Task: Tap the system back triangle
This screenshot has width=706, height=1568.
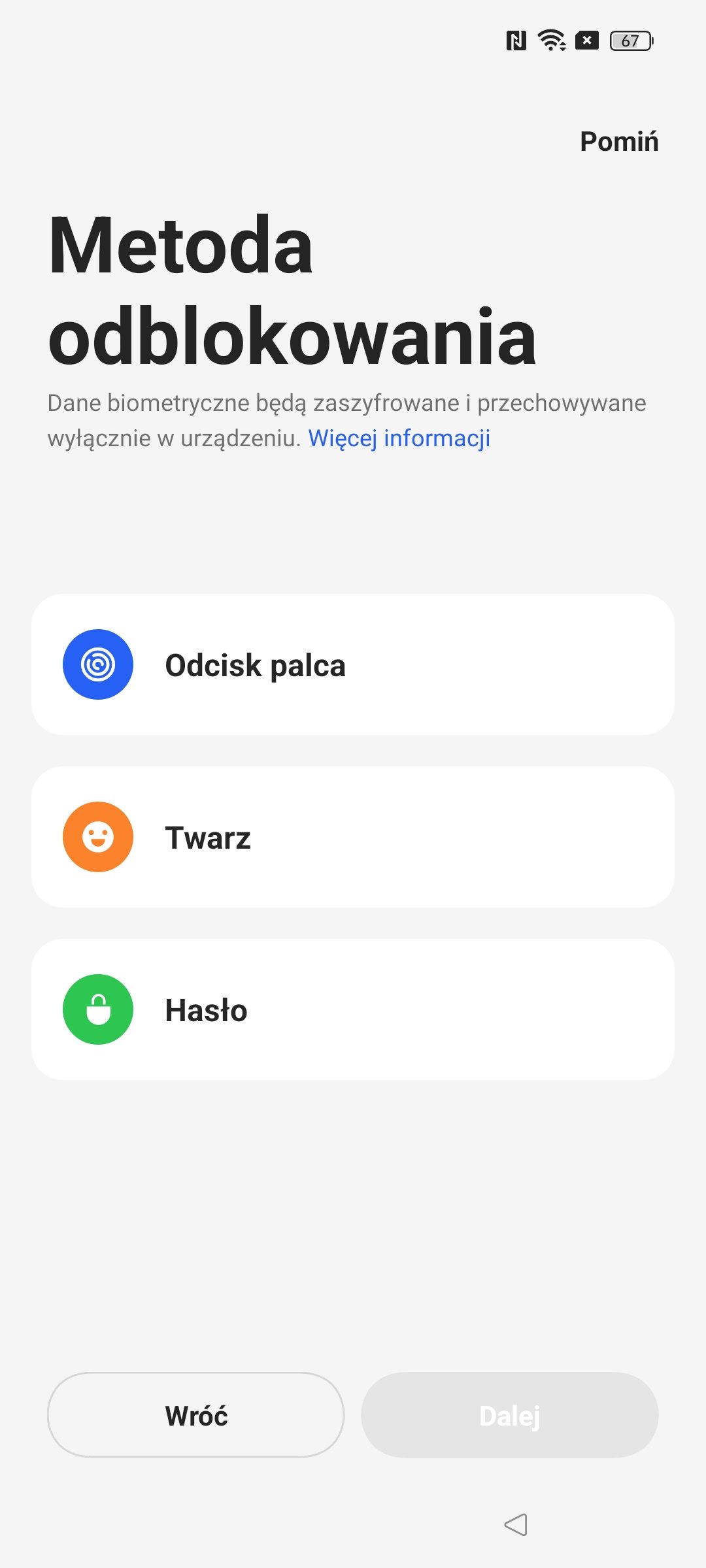Action: click(x=516, y=1525)
